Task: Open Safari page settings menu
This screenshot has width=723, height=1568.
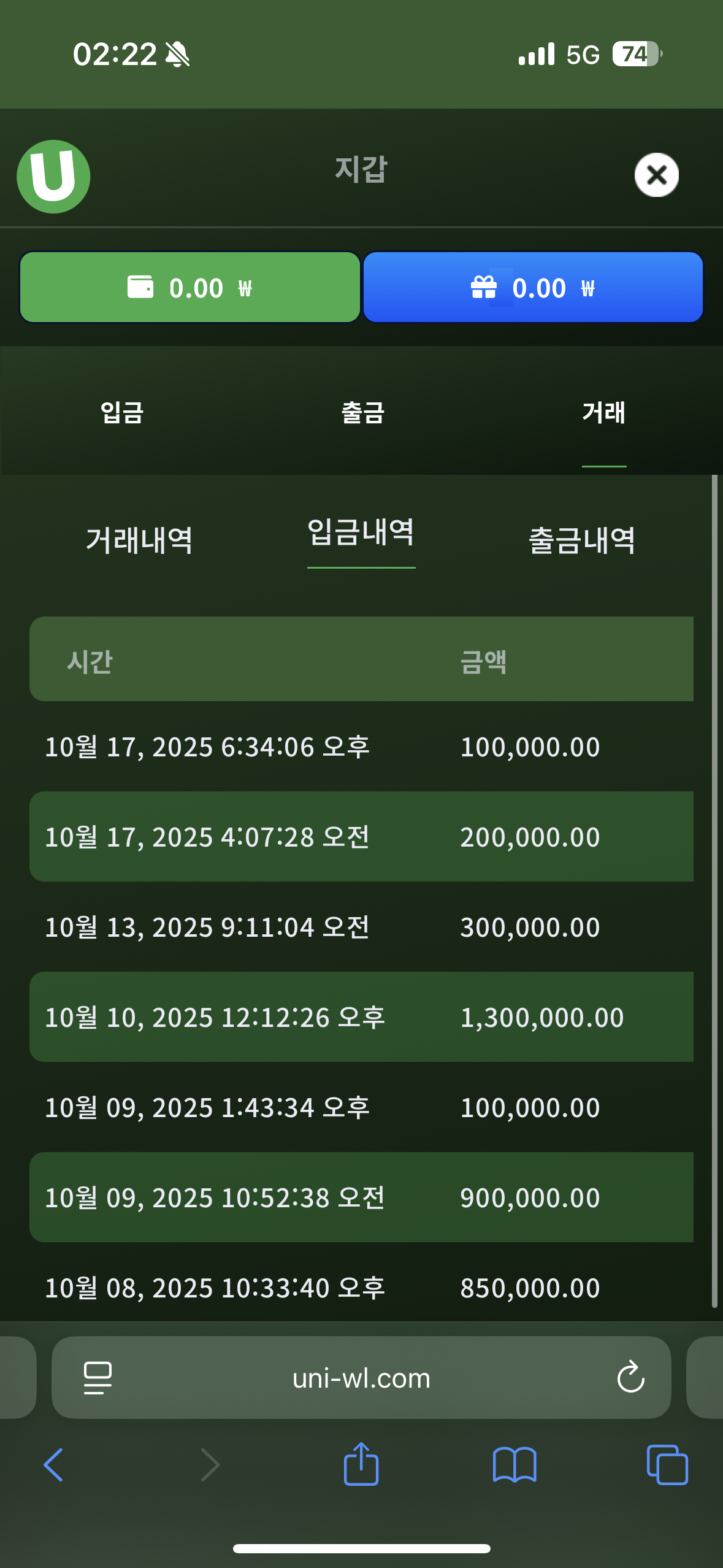Action: (98, 1378)
